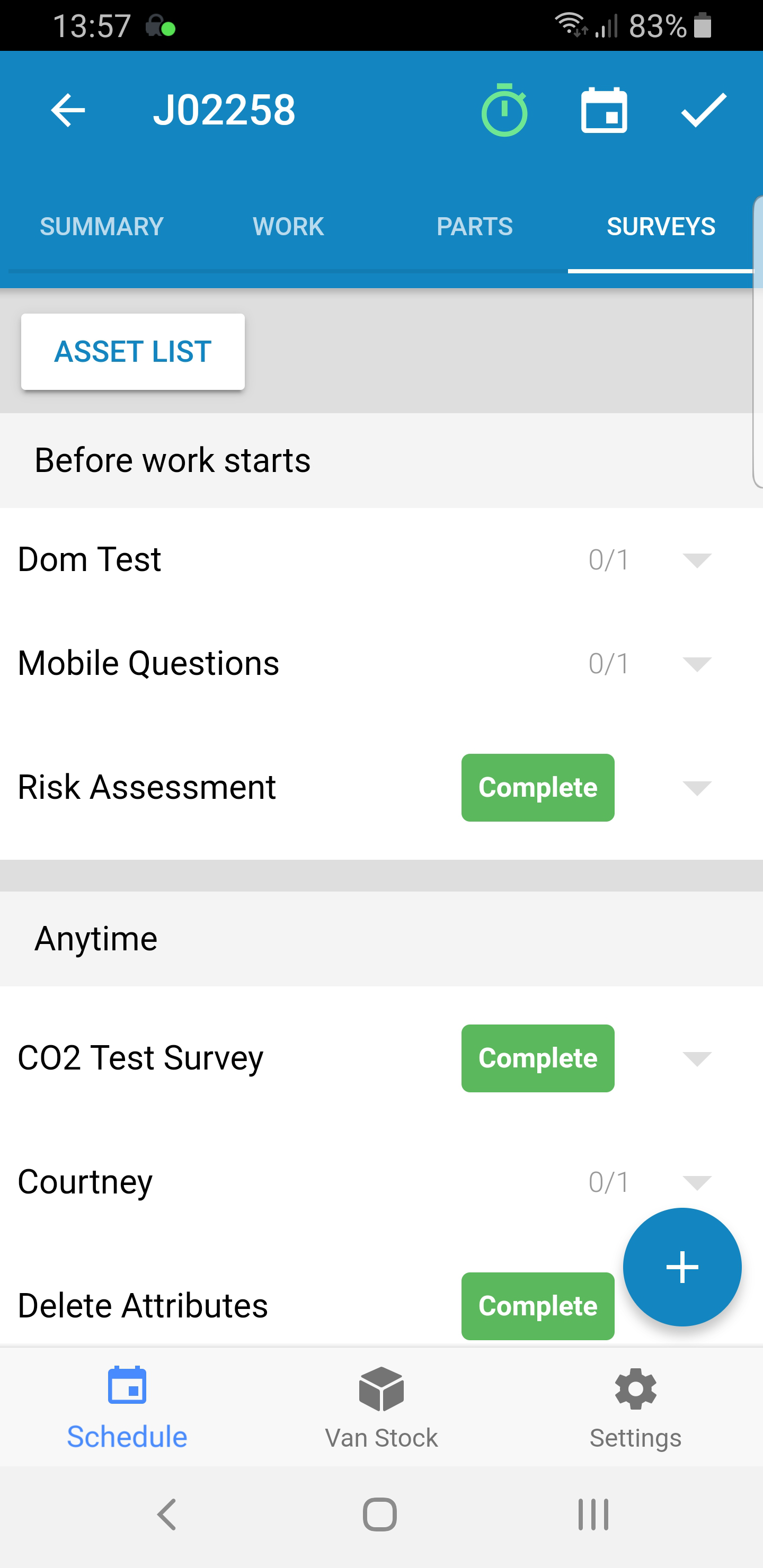Open the calendar icon in the header
This screenshot has width=763, height=1568.
(604, 110)
